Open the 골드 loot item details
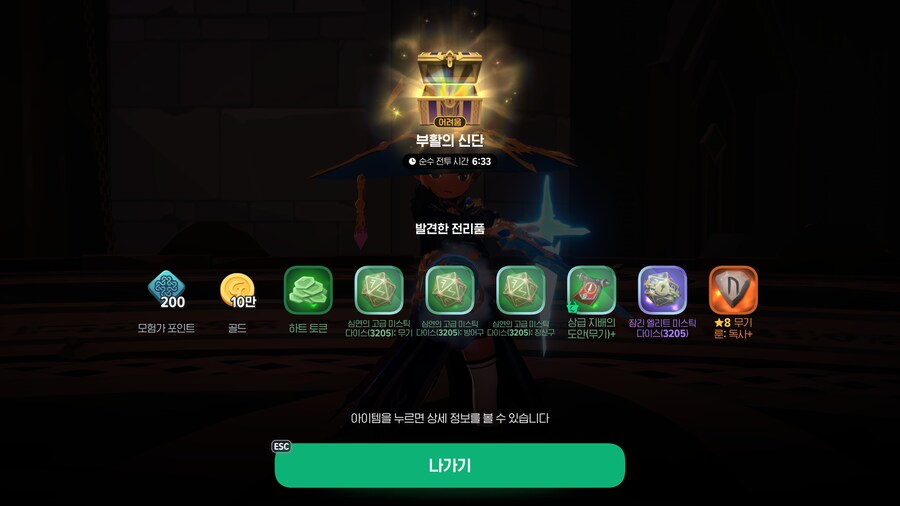 pyautogui.click(x=237, y=290)
